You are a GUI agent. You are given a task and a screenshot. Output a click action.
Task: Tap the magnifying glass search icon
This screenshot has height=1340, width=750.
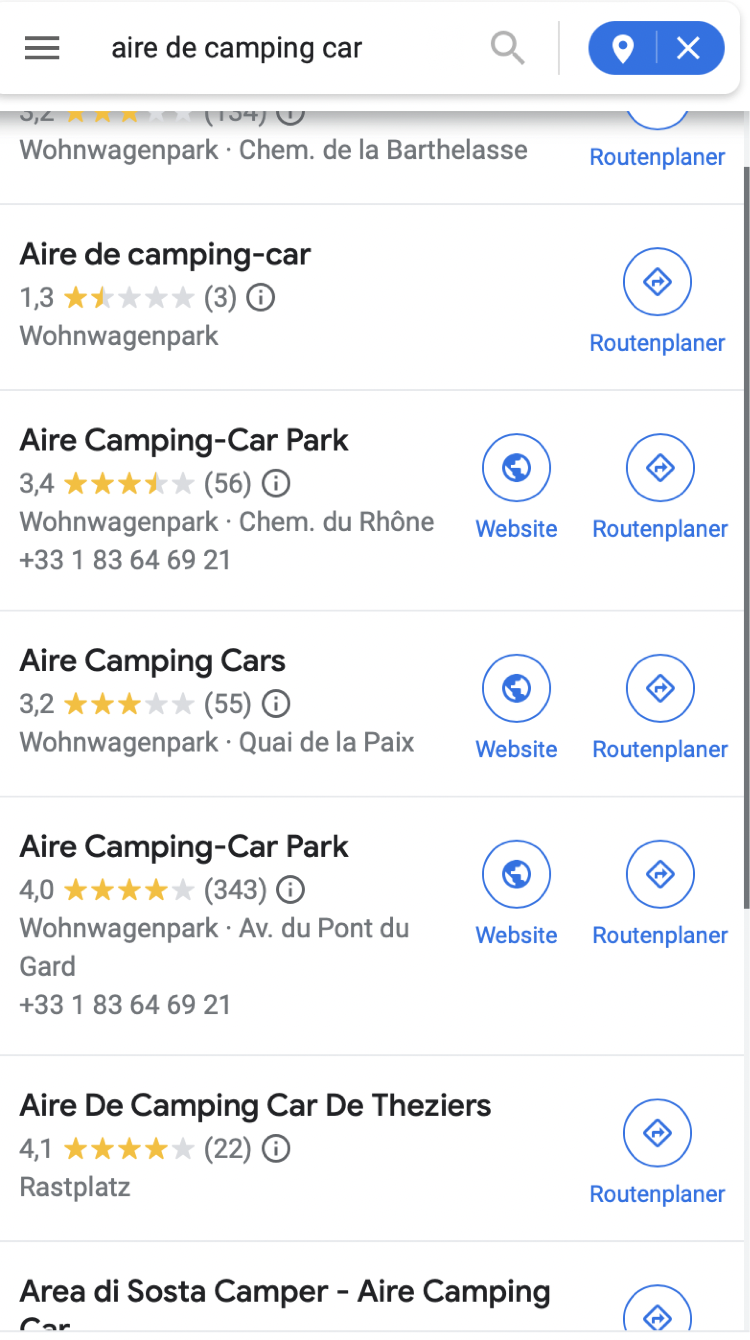(x=508, y=48)
